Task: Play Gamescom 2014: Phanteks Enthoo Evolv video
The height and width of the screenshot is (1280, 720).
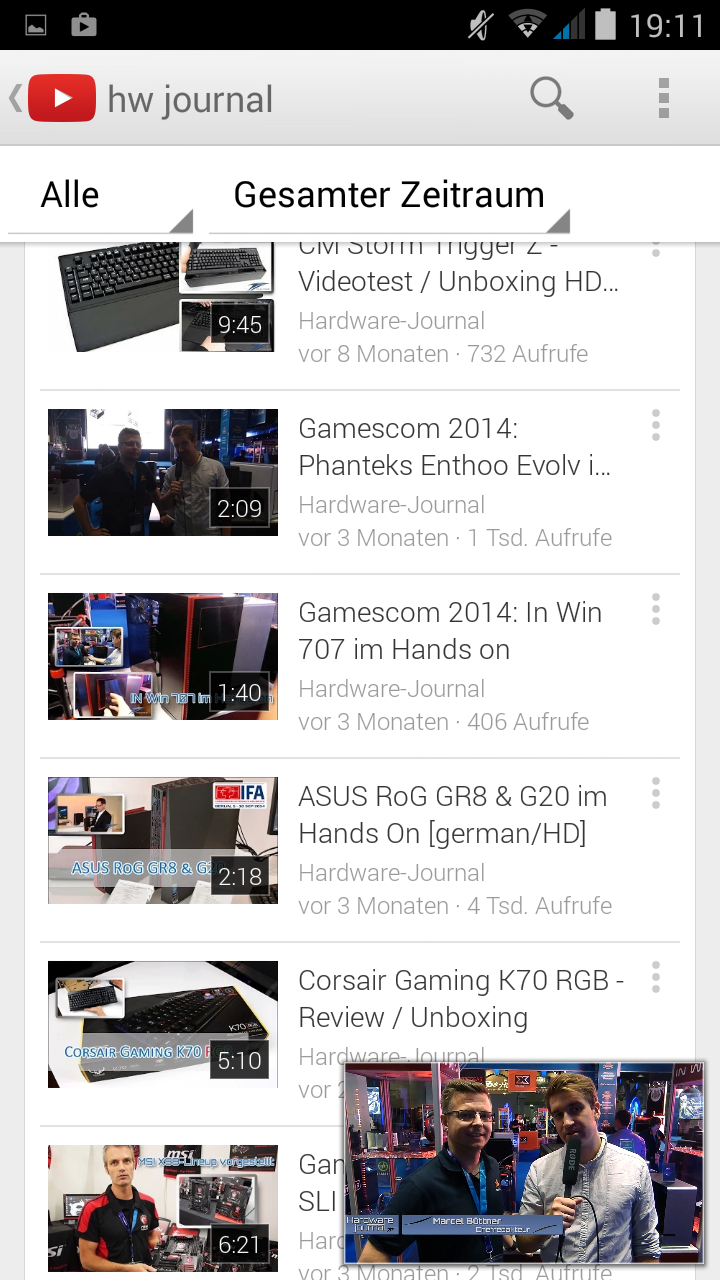Action: click(x=360, y=482)
